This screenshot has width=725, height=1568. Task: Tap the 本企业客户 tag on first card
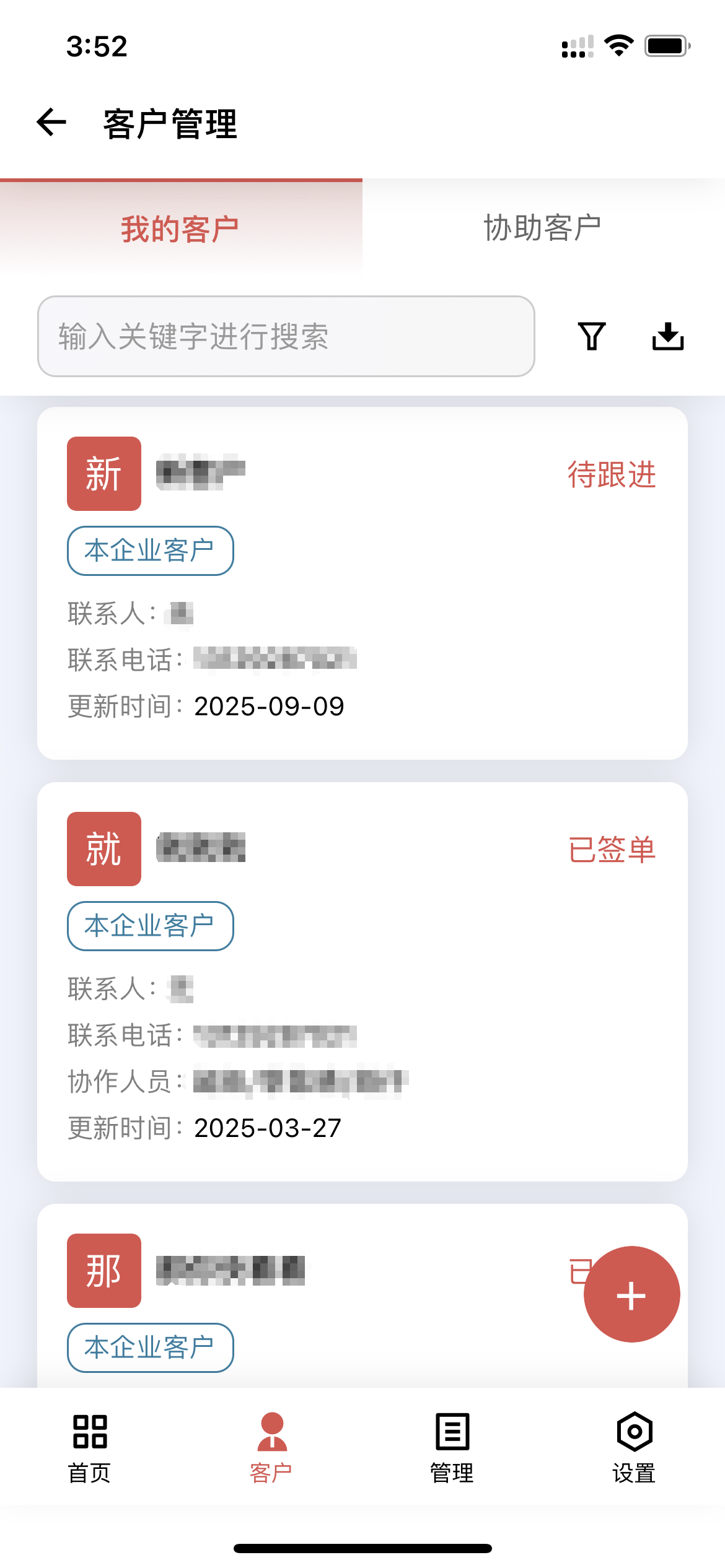coord(149,550)
